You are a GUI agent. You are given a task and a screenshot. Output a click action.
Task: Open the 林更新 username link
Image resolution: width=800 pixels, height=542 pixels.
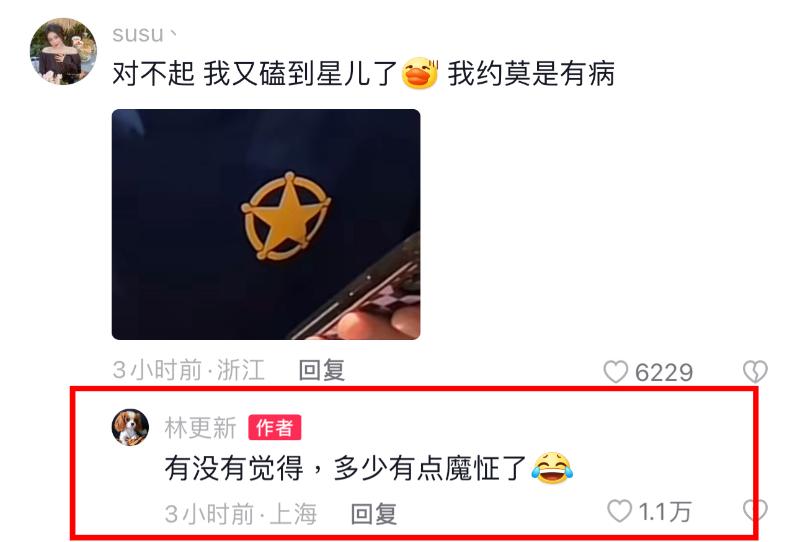(200, 428)
